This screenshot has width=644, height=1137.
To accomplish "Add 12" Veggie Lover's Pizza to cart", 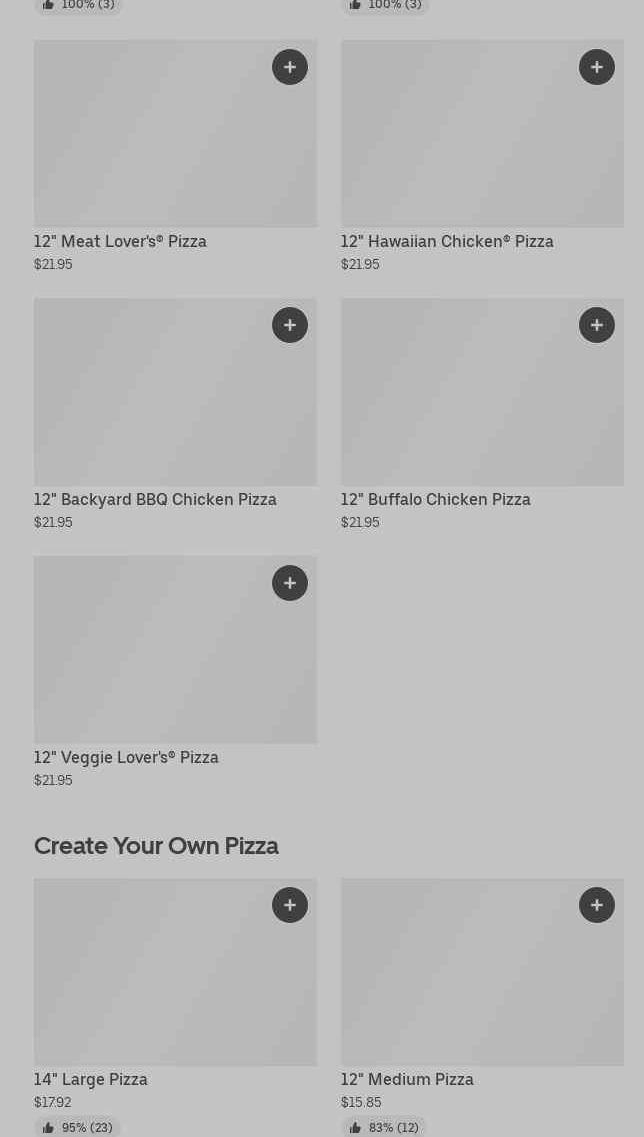I will (x=290, y=583).
